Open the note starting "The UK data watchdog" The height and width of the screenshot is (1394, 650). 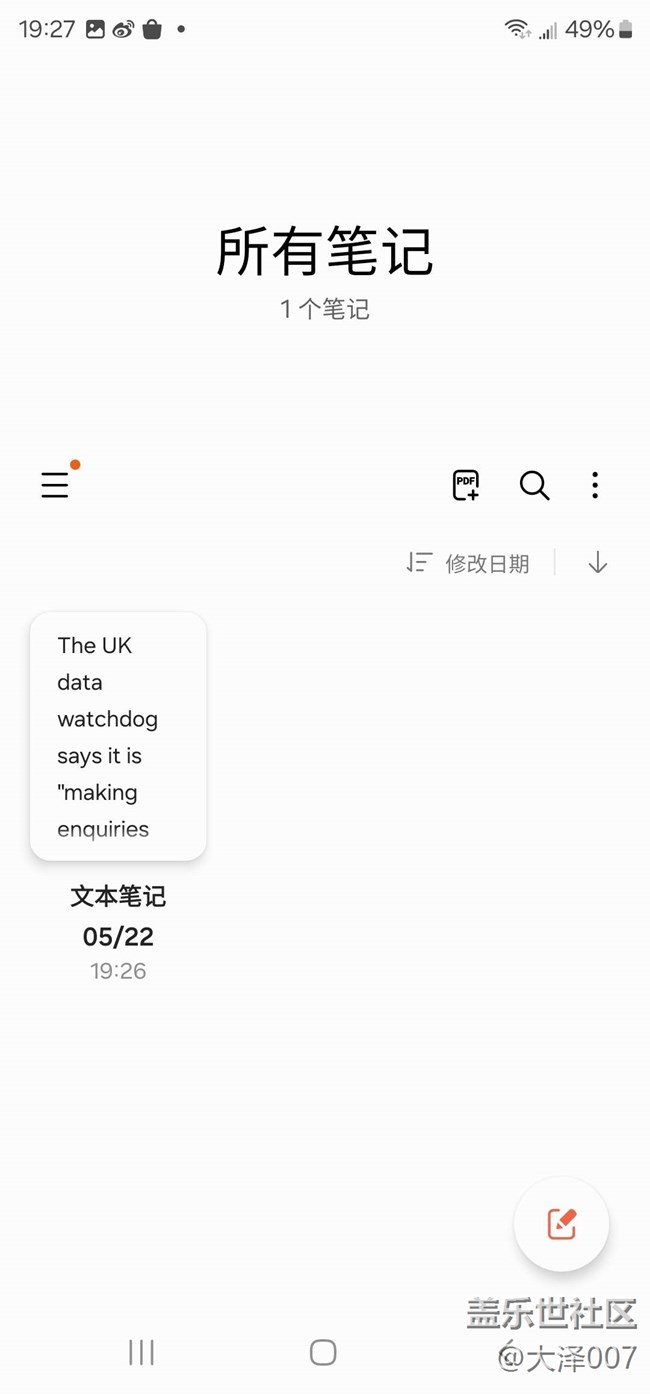(118, 736)
